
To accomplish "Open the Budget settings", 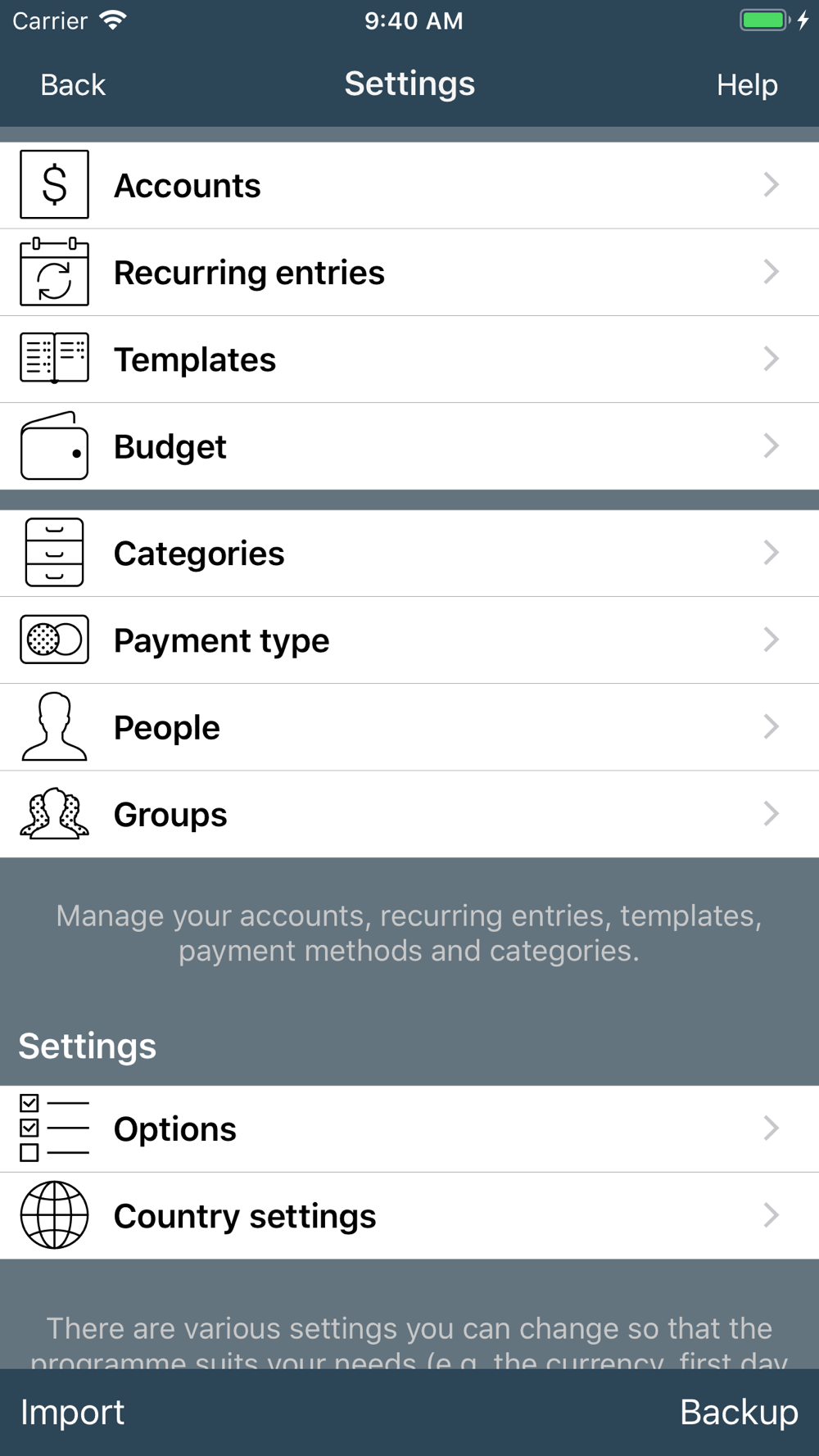I will pos(409,446).
